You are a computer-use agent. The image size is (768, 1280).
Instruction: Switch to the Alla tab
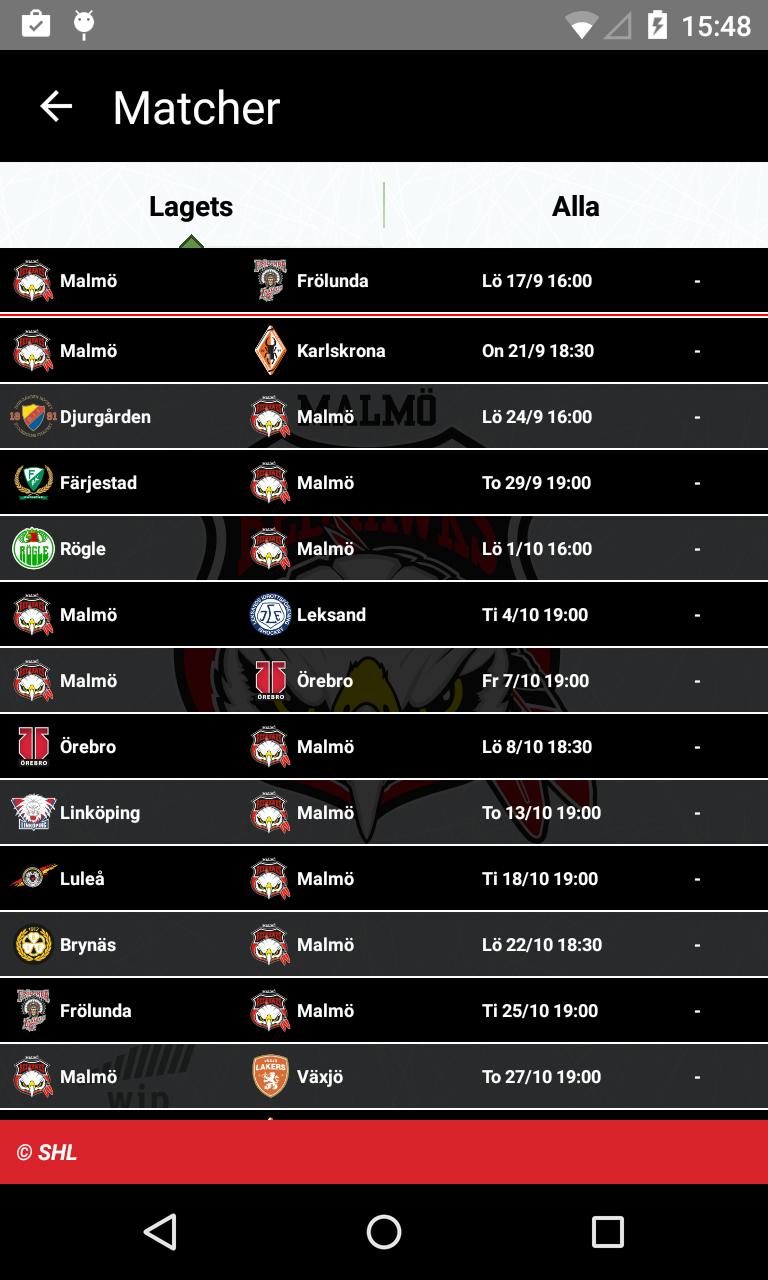[575, 207]
